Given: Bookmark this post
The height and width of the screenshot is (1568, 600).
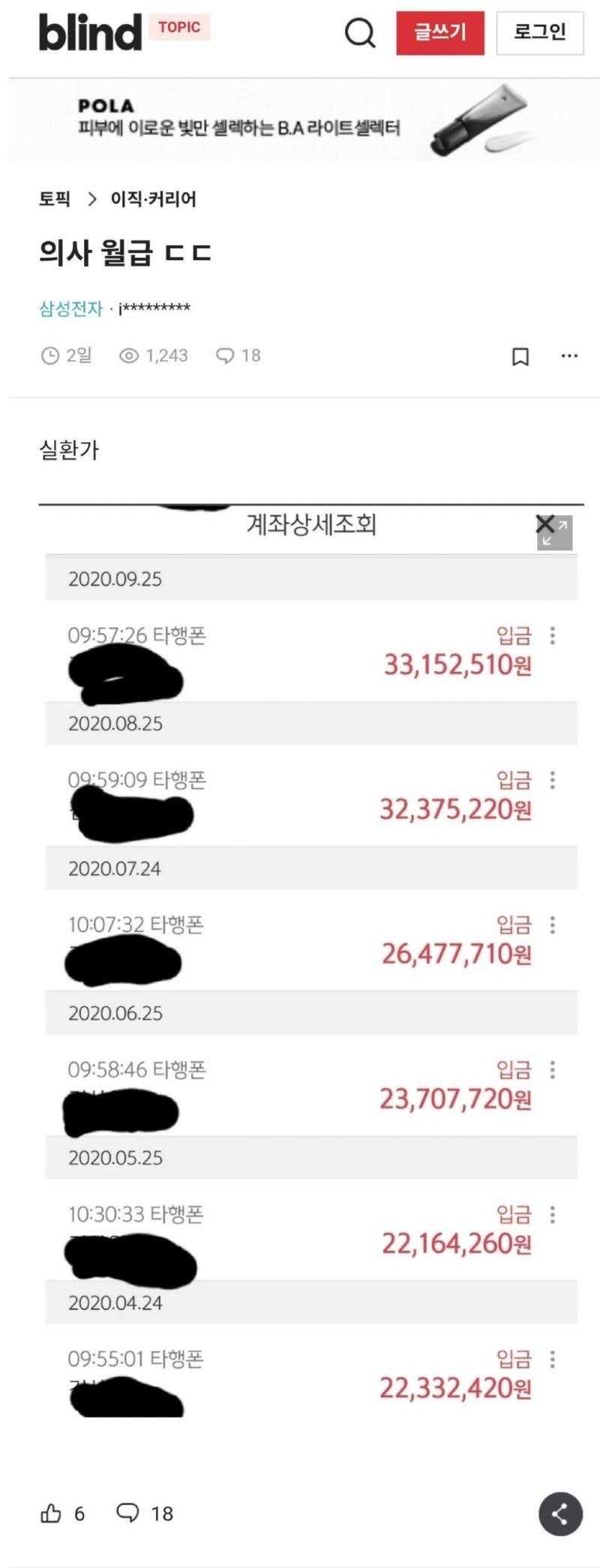Looking at the screenshot, I should [520, 356].
